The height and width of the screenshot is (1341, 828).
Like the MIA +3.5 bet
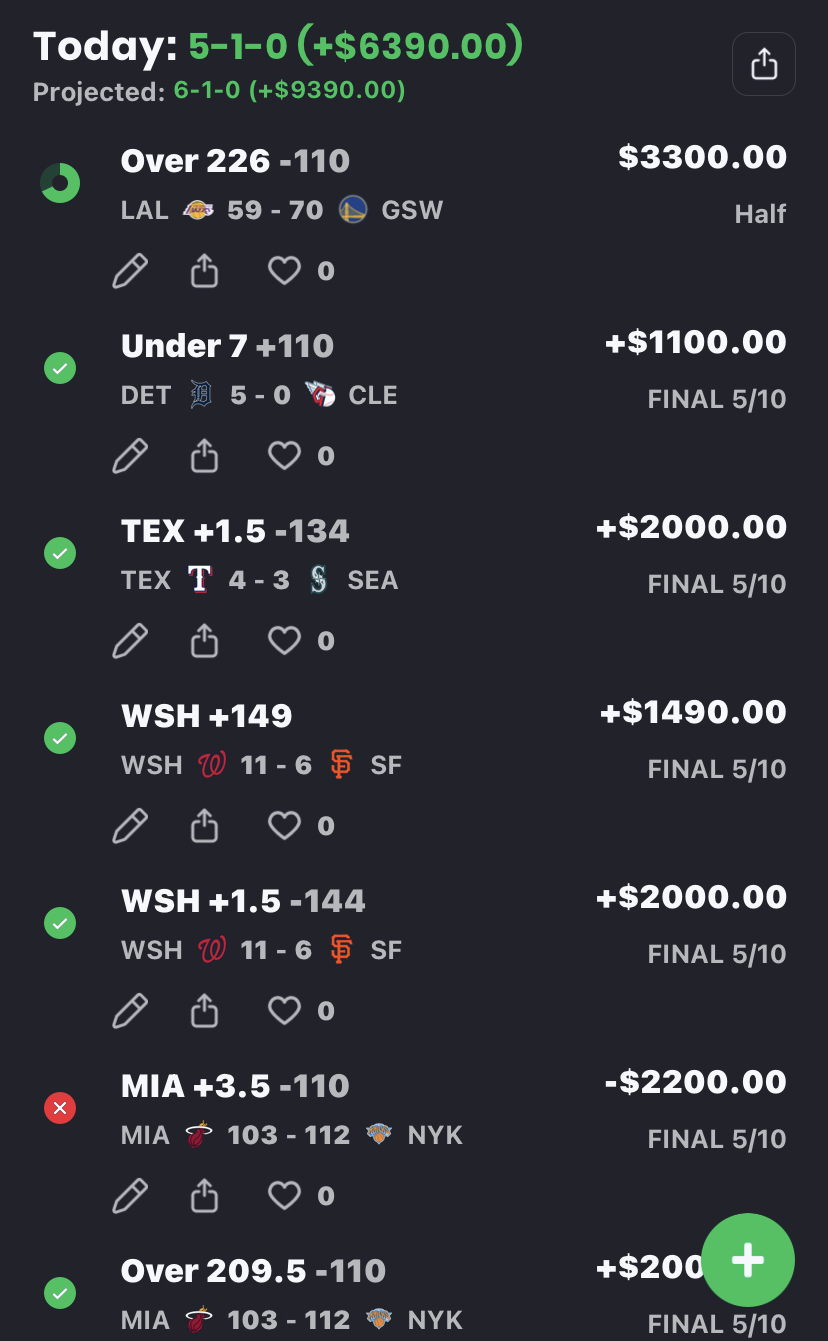pos(284,1196)
